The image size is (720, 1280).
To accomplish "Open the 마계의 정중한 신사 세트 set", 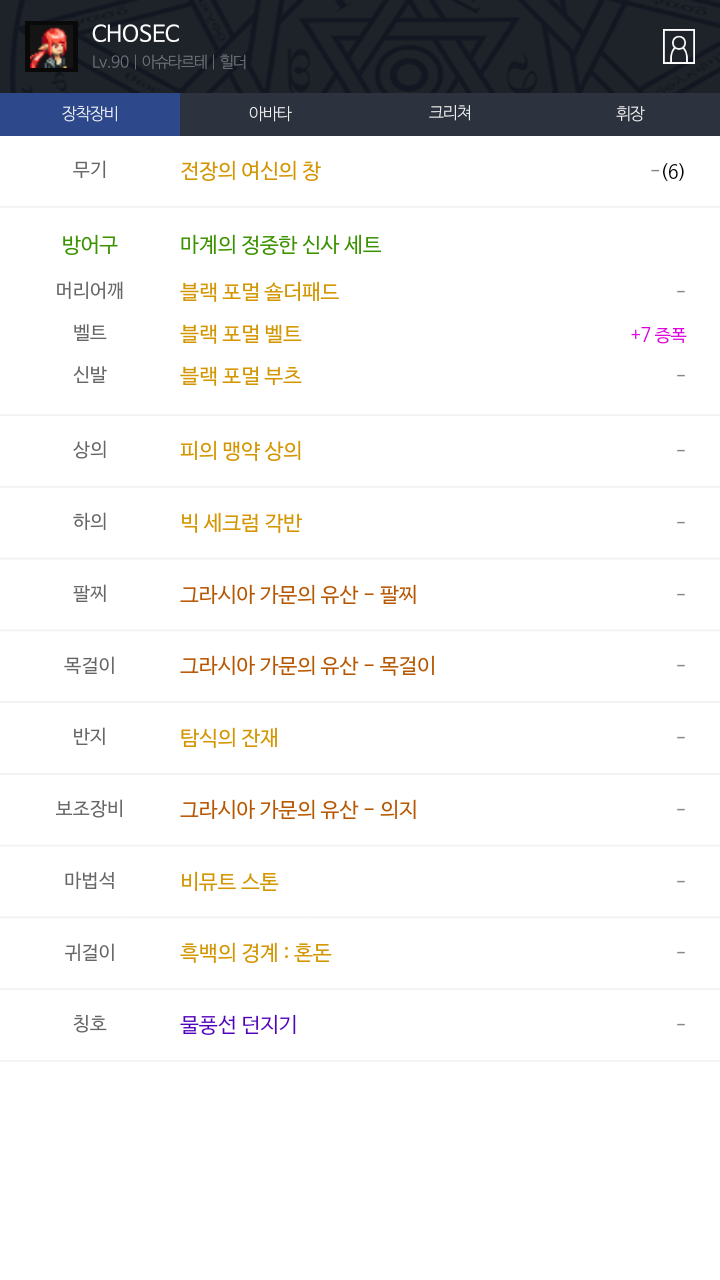I will (281, 245).
